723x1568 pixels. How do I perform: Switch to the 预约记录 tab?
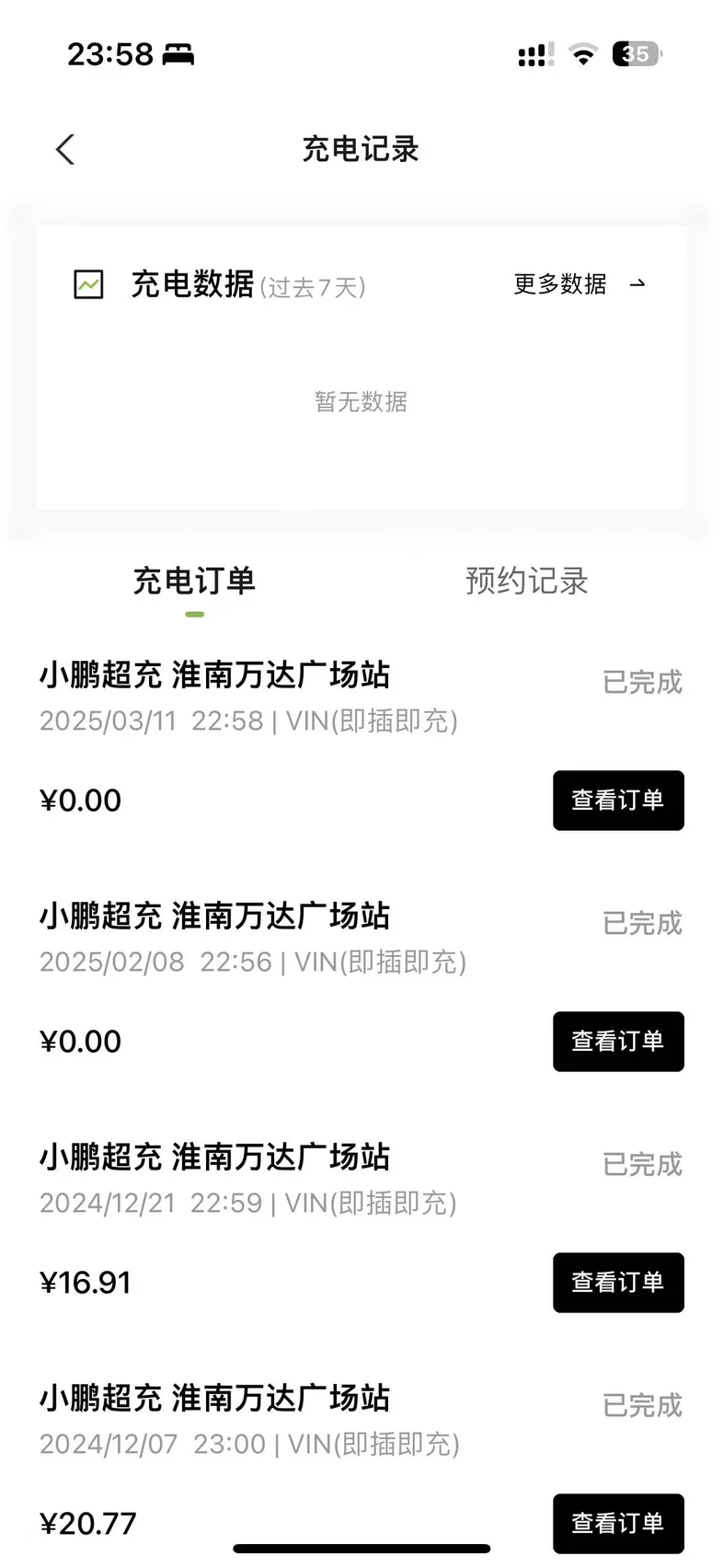click(526, 581)
